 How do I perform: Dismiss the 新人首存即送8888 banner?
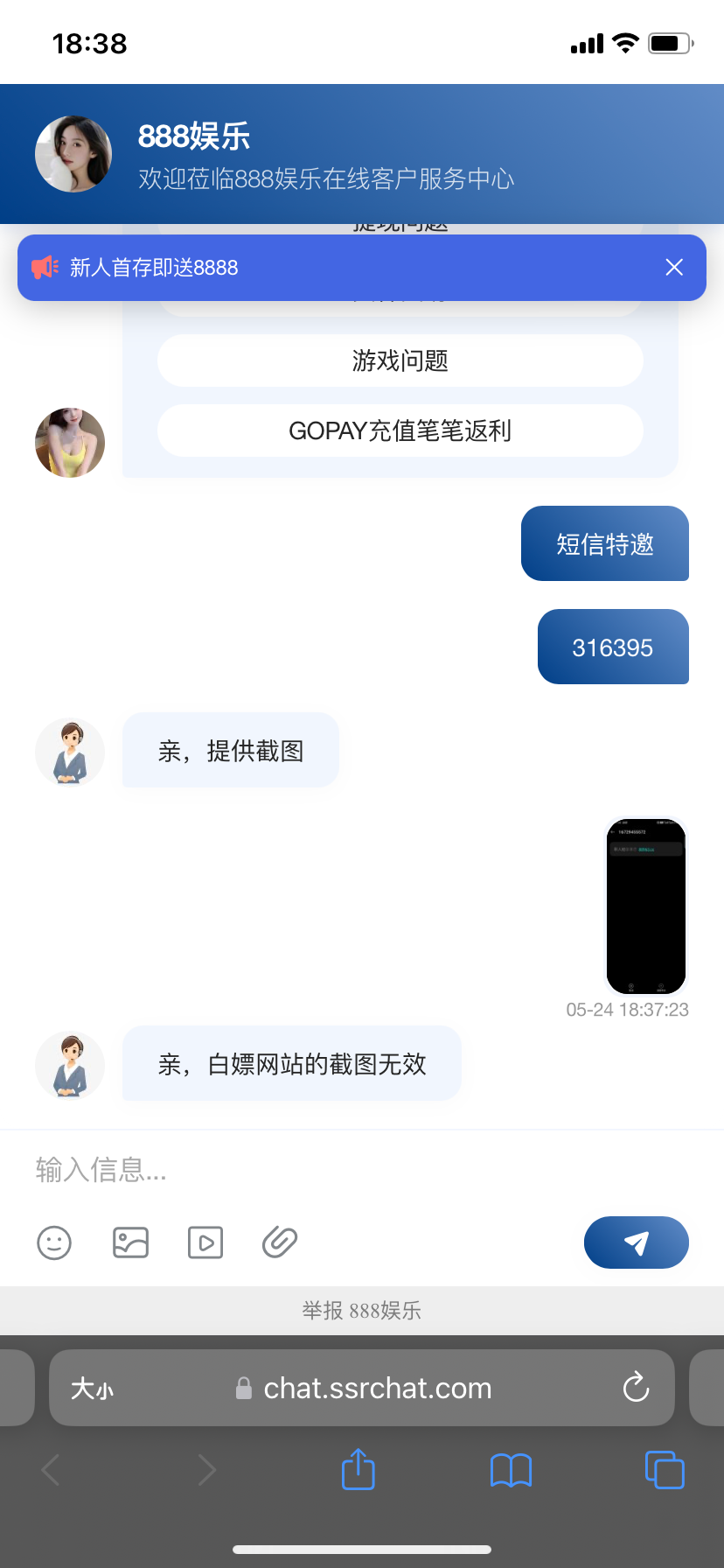coord(673,268)
